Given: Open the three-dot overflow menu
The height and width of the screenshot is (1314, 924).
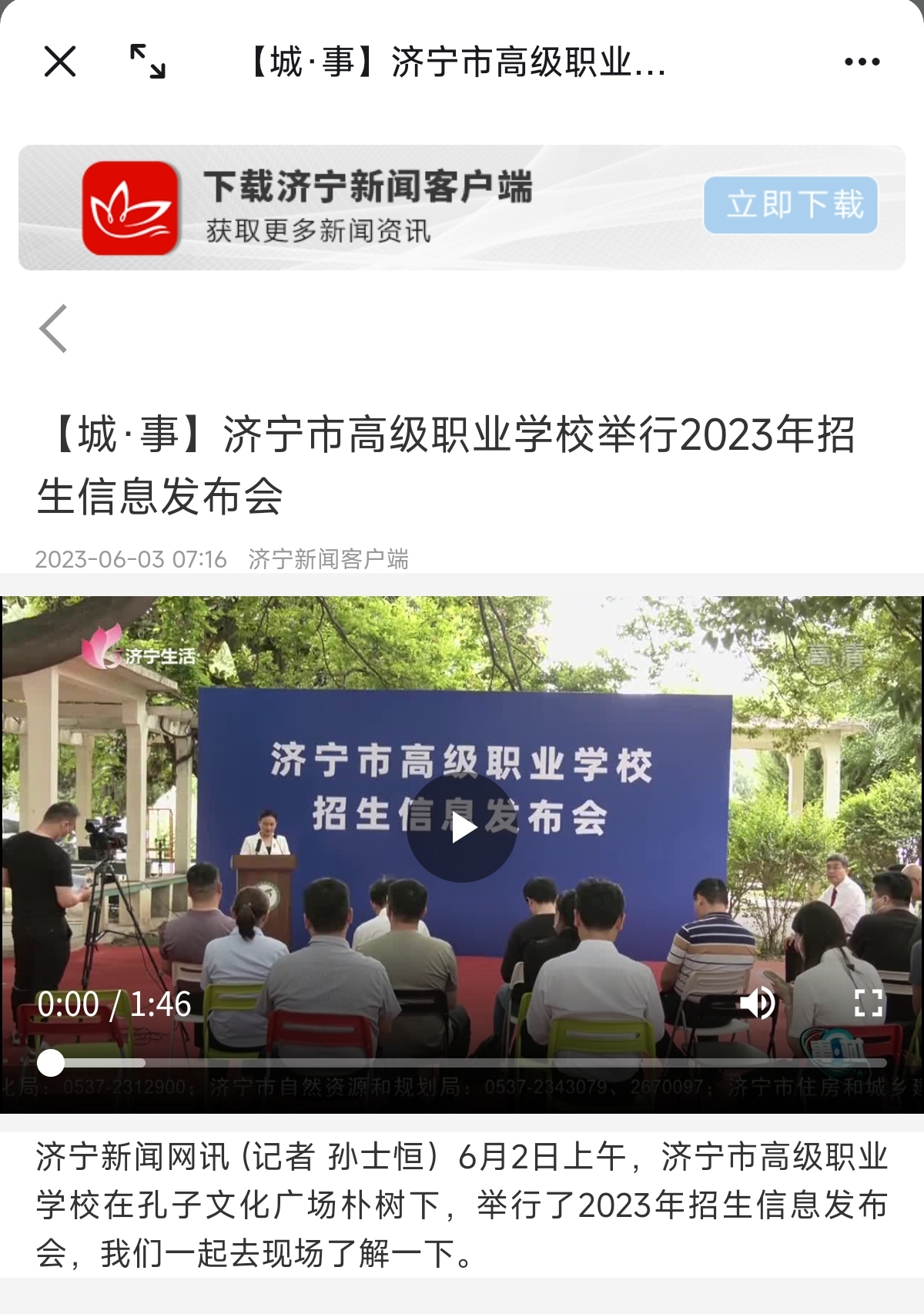Looking at the screenshot, I should [x=862, y=62].
